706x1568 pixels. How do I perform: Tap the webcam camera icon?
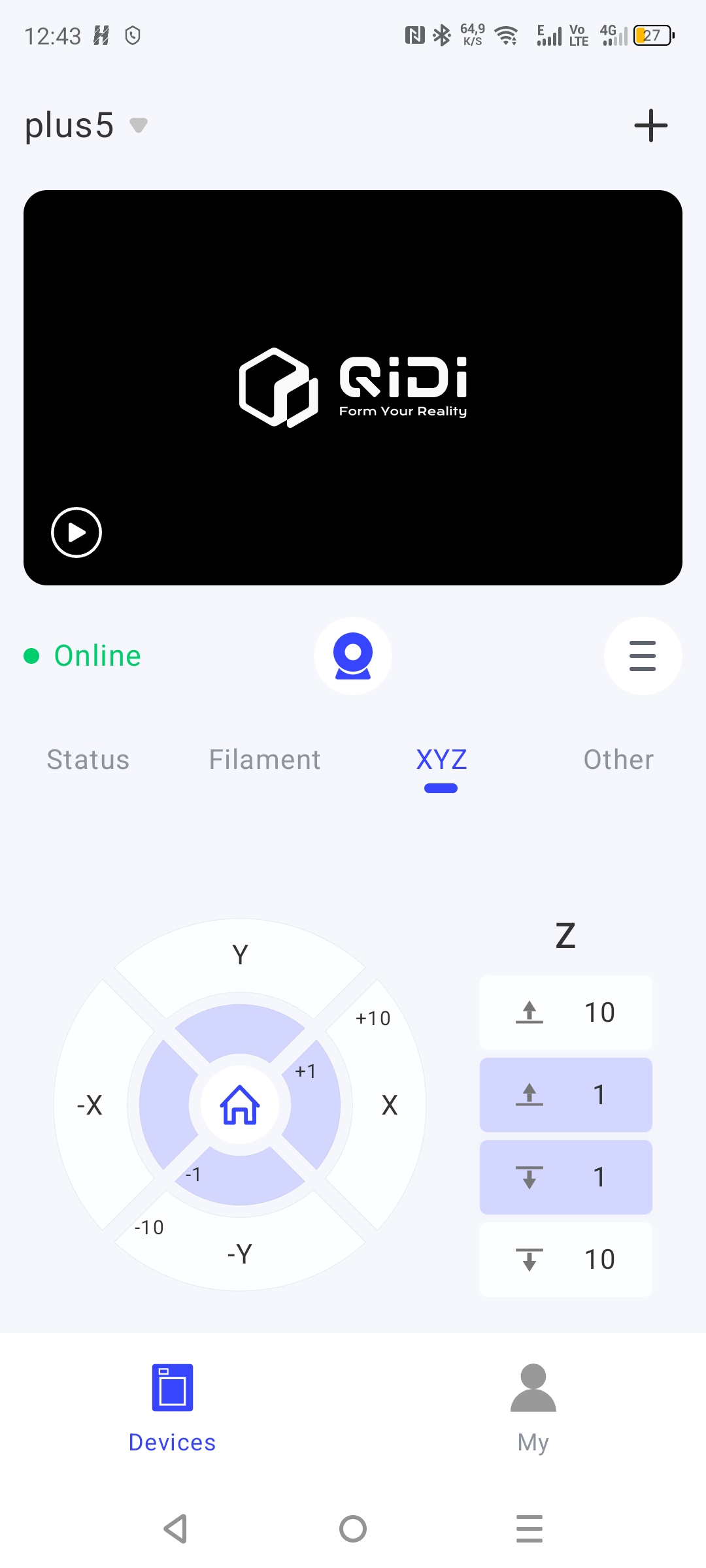353,656
